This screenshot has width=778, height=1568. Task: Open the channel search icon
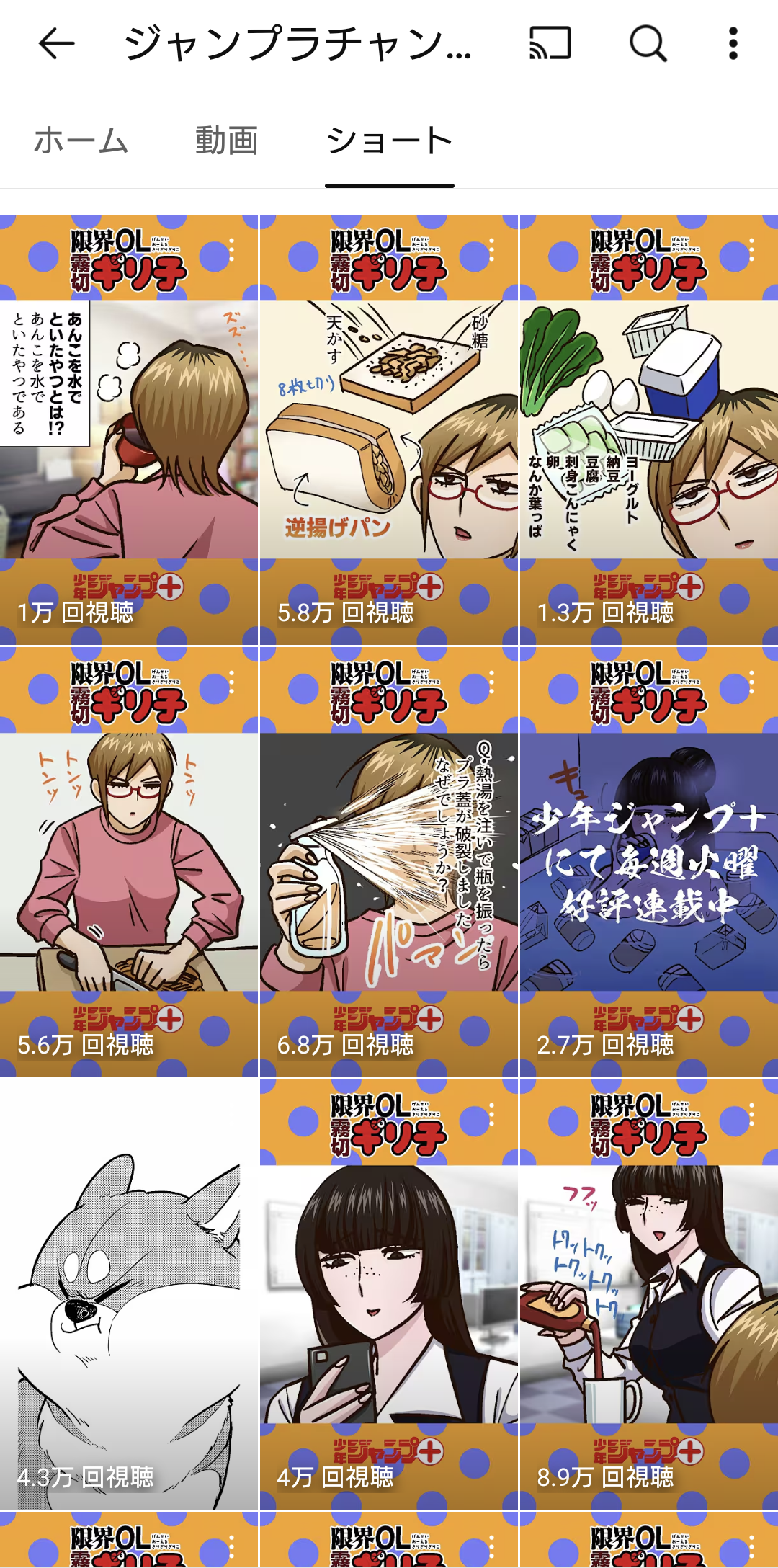coord(648,44)
